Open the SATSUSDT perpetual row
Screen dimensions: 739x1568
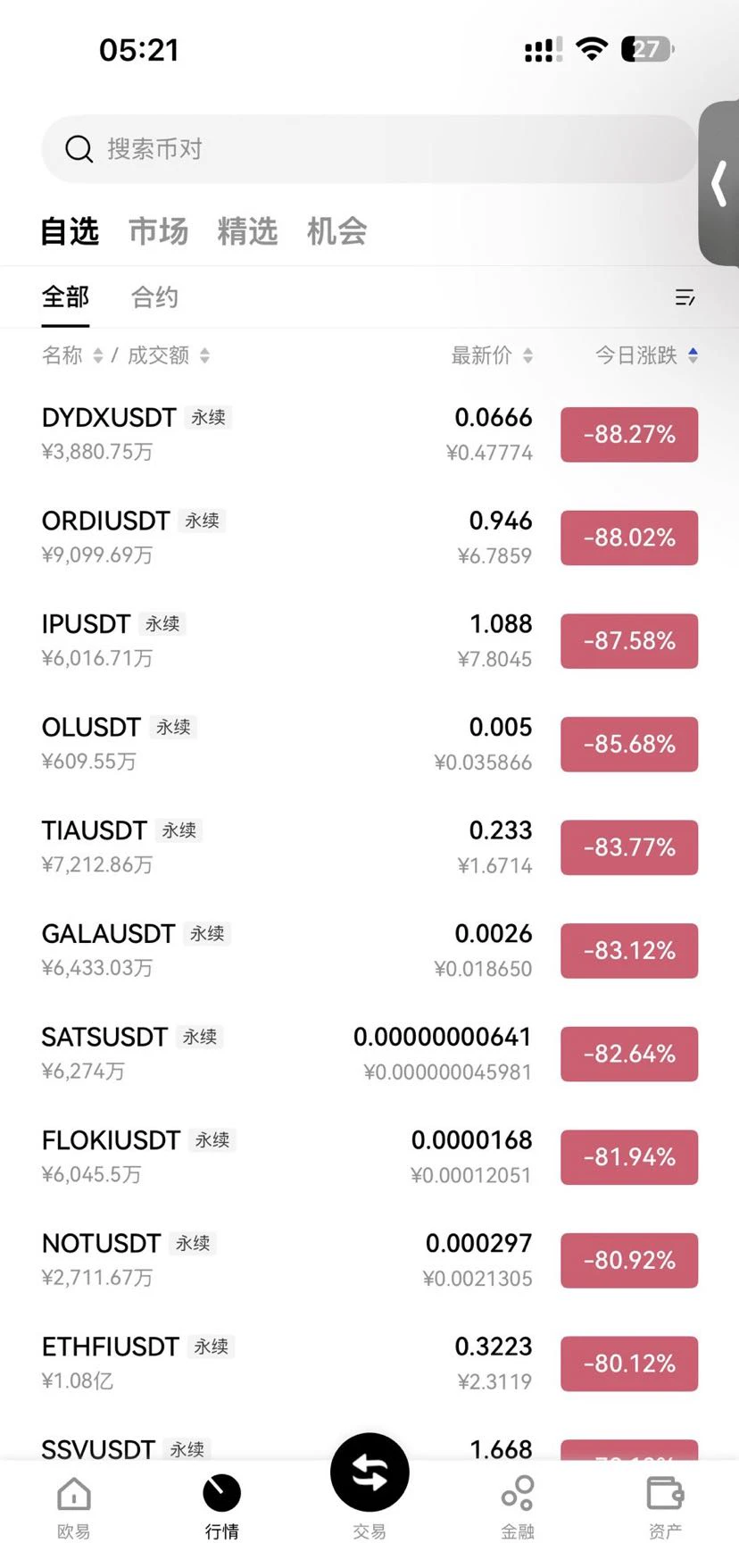click(369, 1054)
